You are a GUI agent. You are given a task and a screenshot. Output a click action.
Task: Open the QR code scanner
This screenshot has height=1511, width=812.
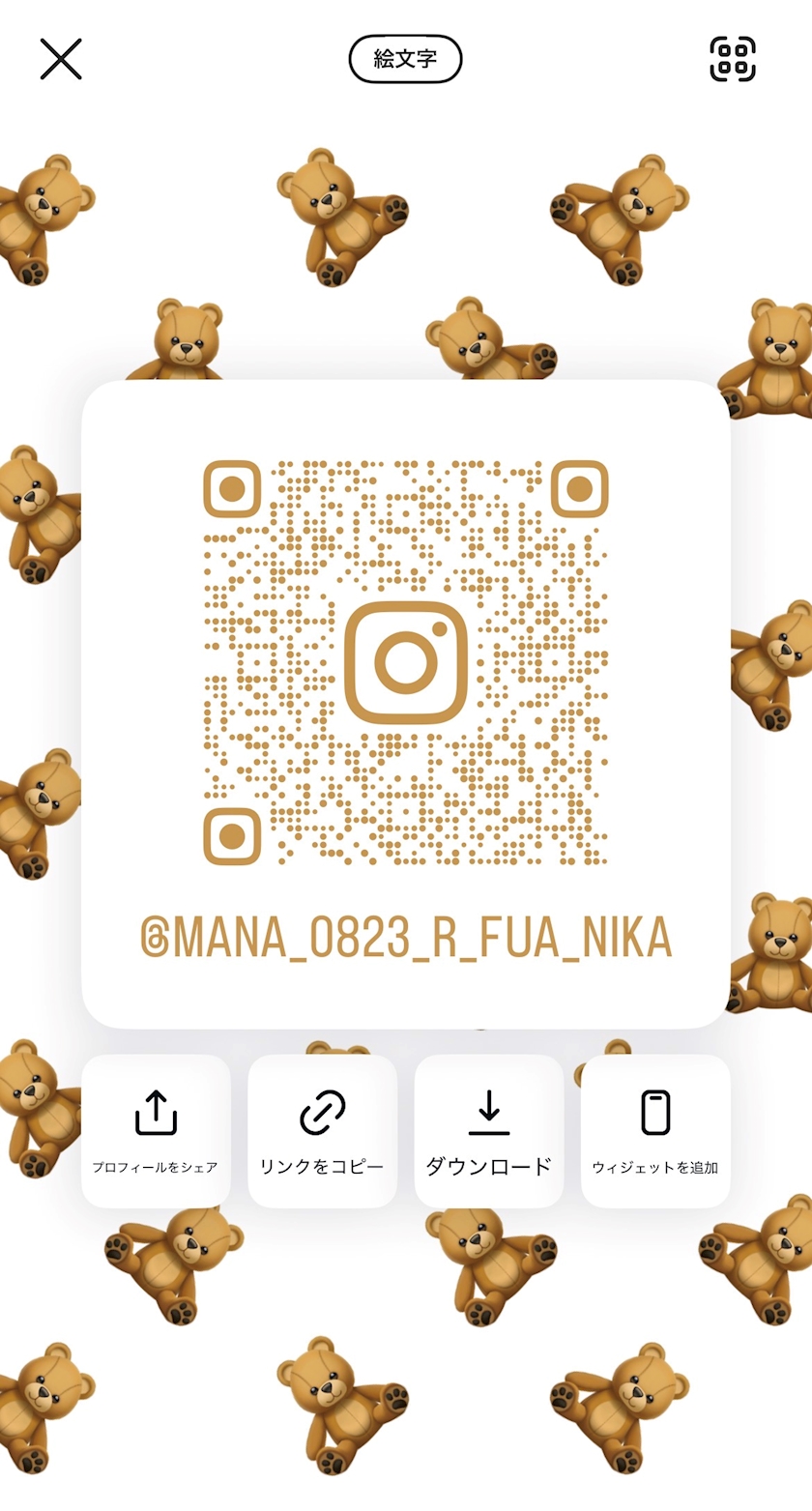pyautogui.click(x=733, y=59)
